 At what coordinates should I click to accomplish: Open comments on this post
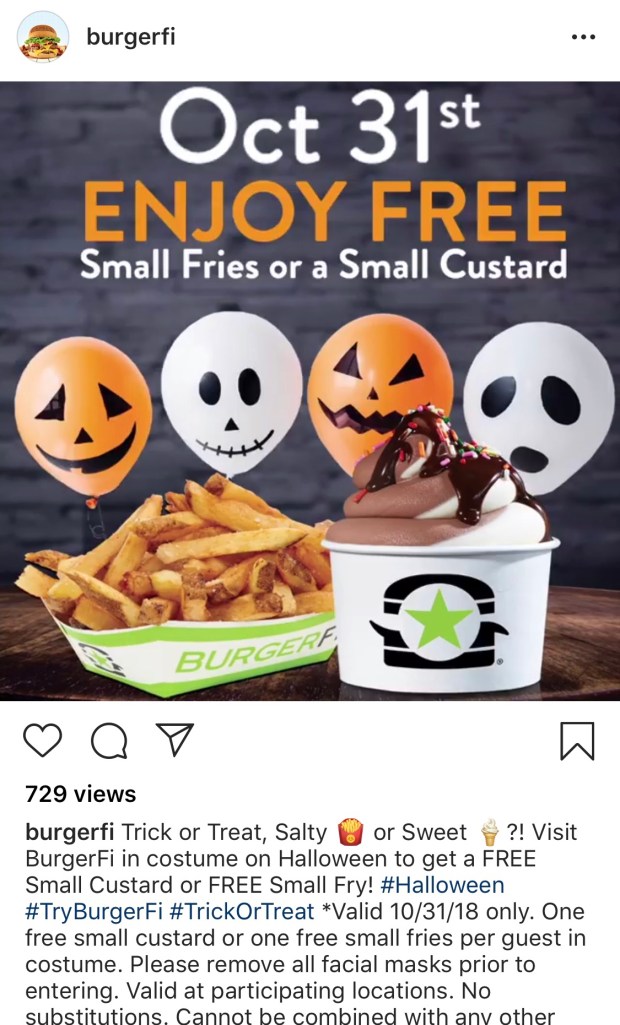109,741
